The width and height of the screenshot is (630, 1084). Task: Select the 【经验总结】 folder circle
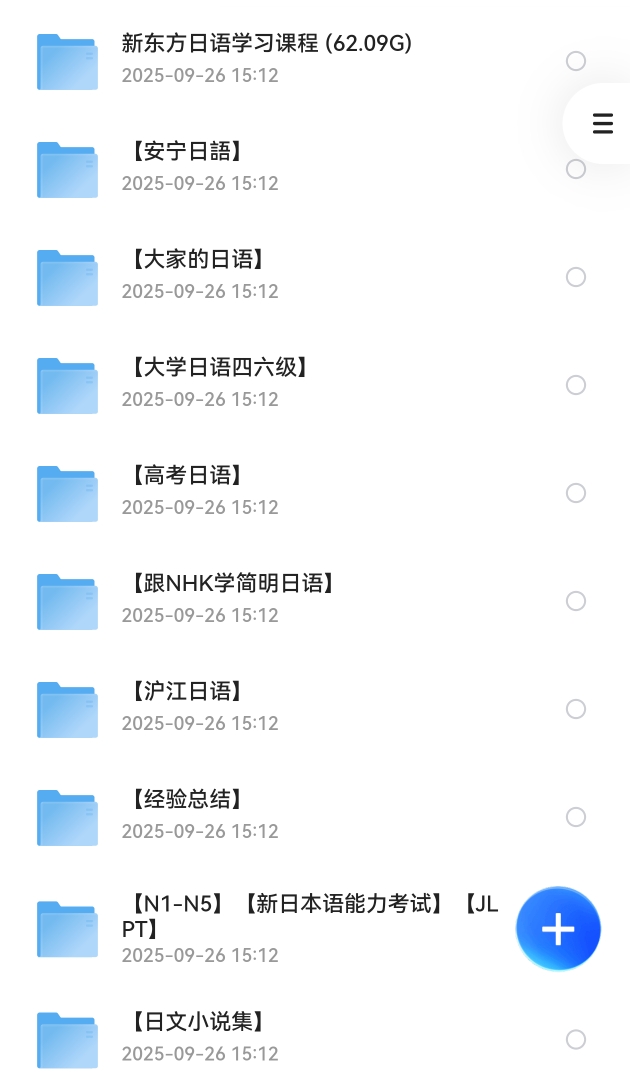coord(576,817)
